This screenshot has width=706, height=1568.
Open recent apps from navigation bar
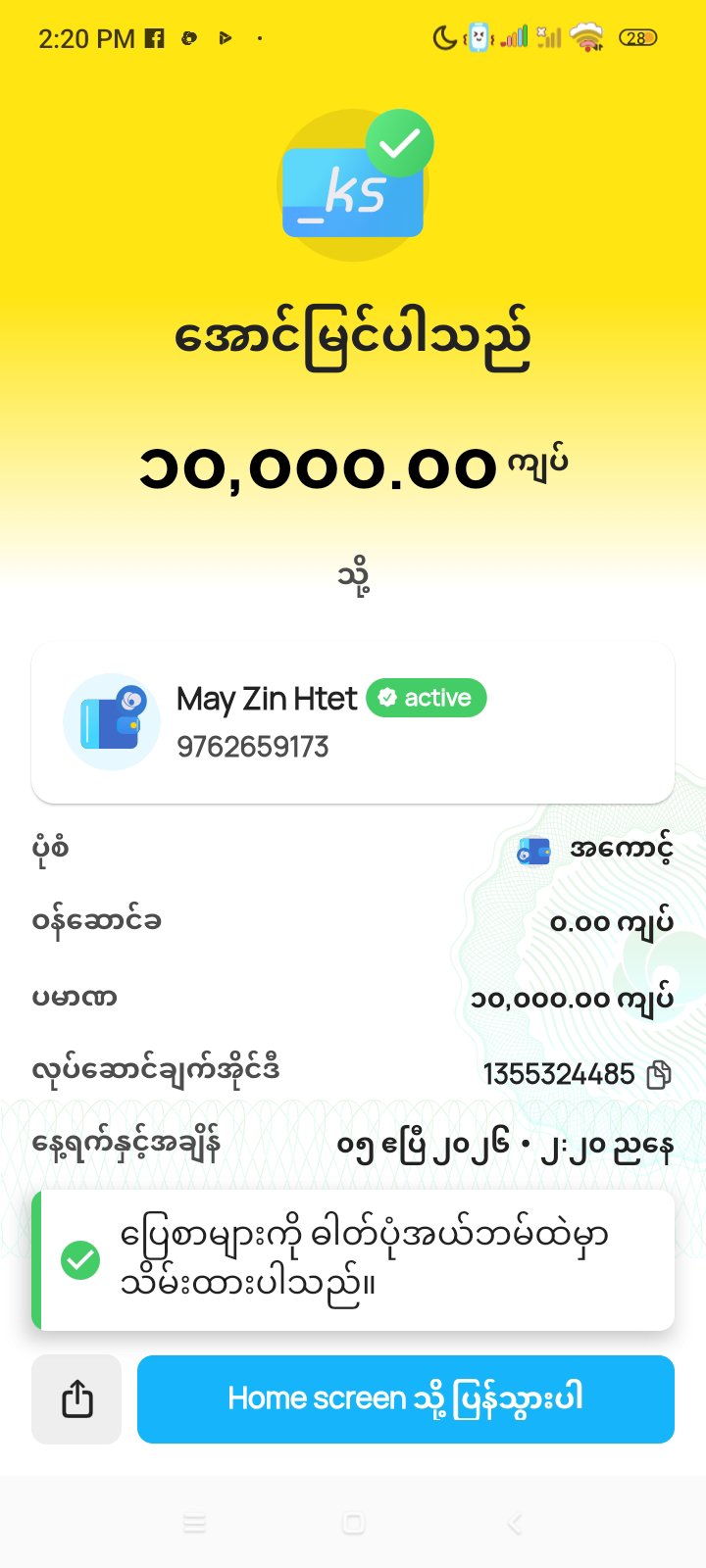tap(194, 1523)
